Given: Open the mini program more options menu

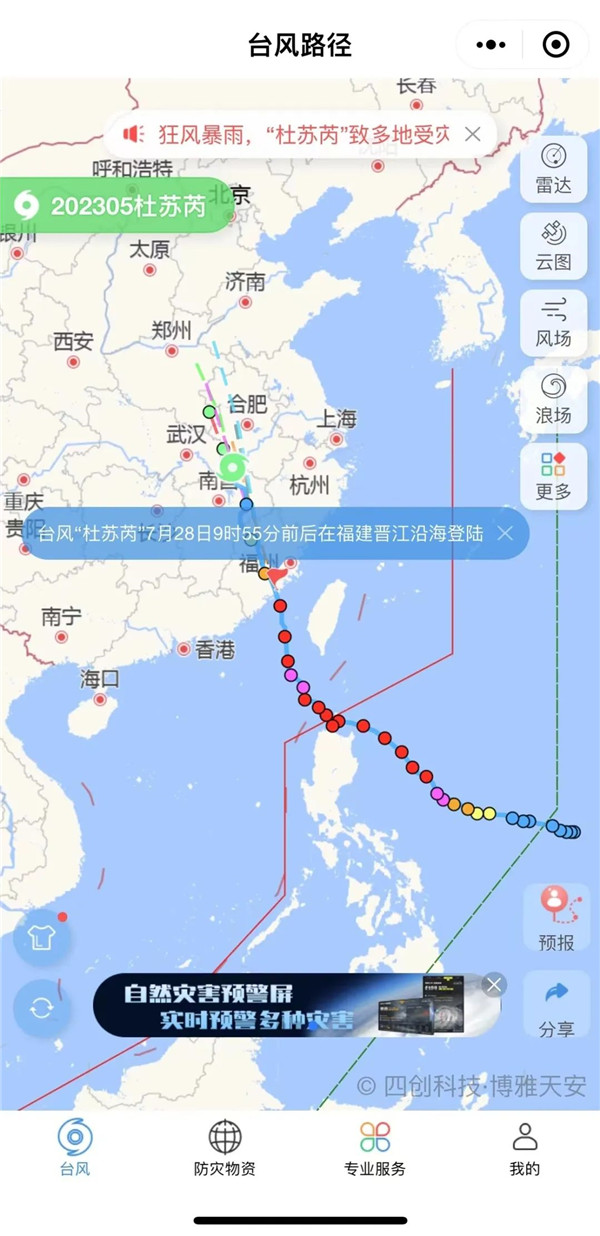Looking at the screenshot, I should click(x=491, y=45).
